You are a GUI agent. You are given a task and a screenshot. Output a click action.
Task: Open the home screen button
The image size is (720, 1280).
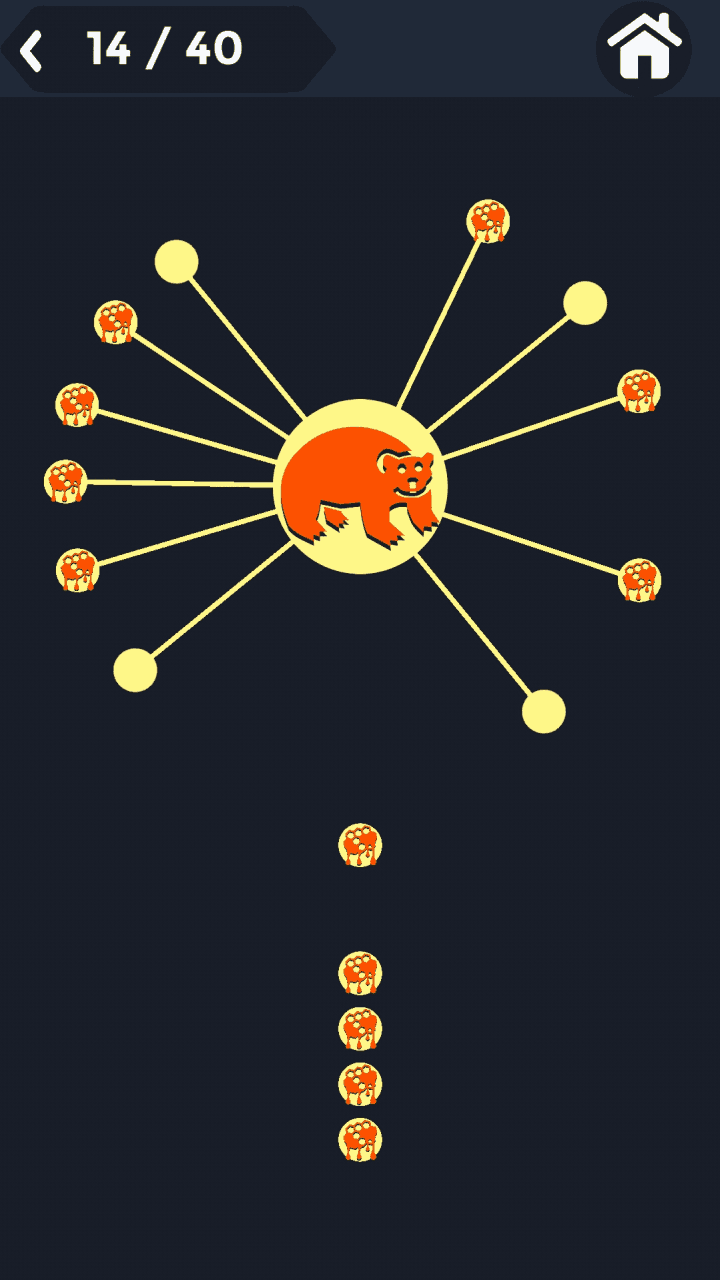643,48
